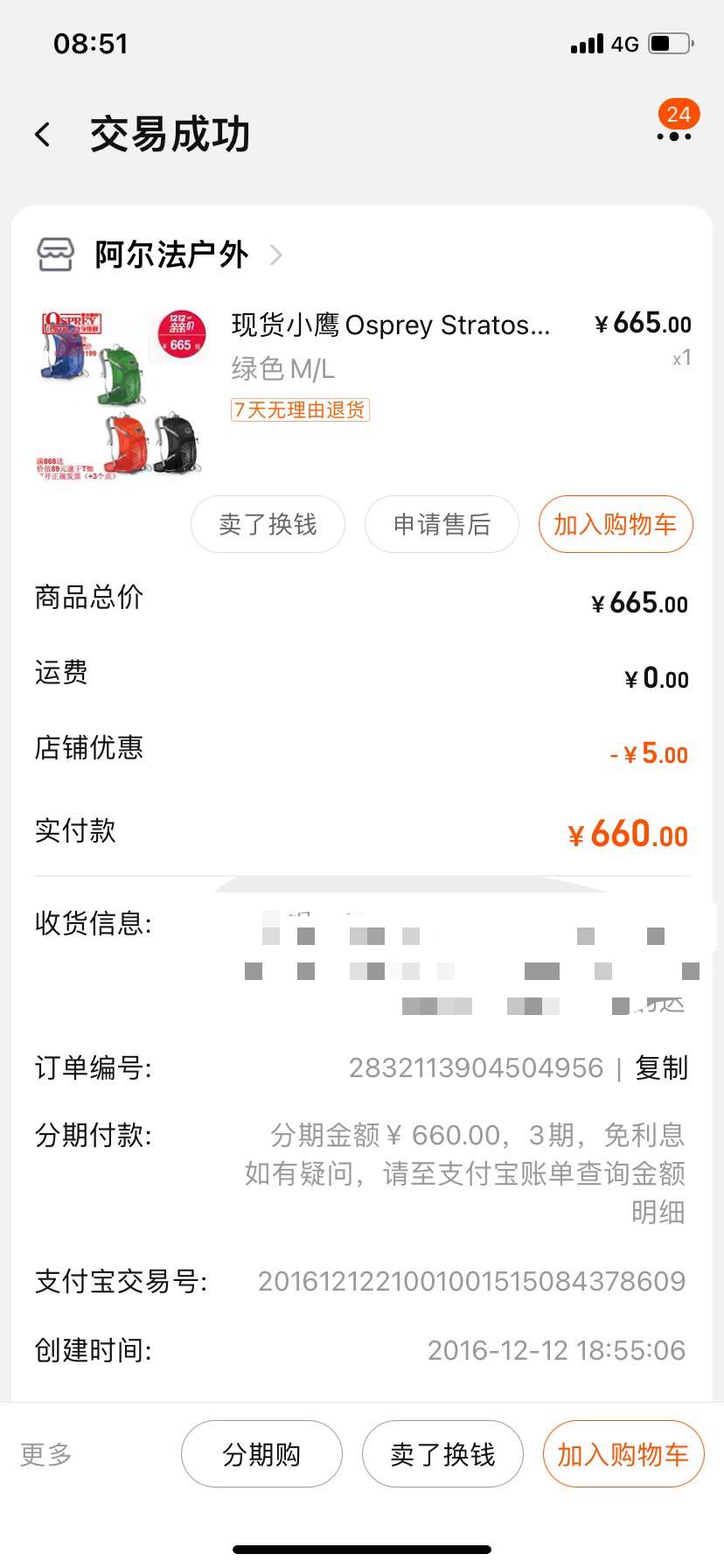View the Osprey Stratos product title
Image resolution: width=724 pixels, height=1568 pixels.
[x=391, y=325]
